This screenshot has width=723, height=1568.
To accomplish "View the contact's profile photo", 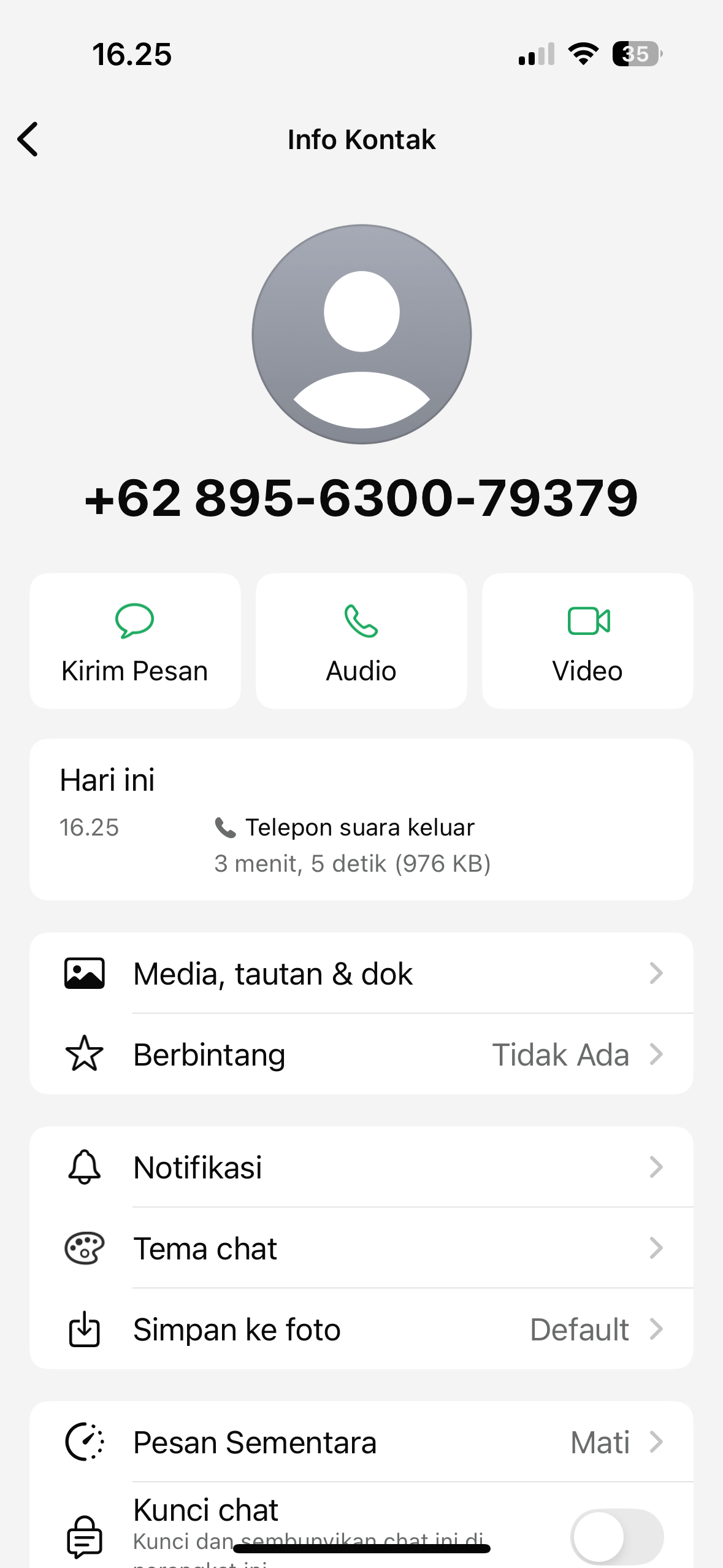I will tap(361, 334).
